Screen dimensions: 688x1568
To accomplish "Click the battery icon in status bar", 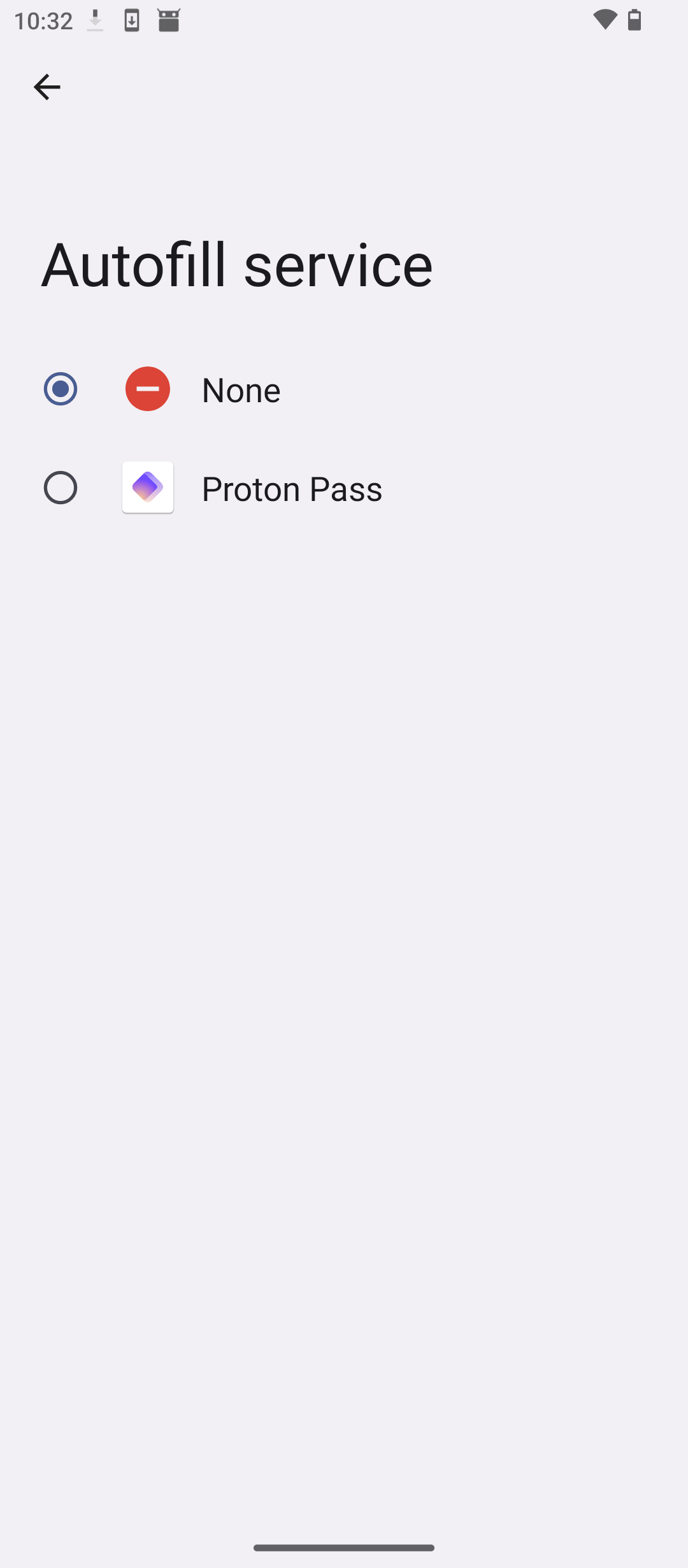I will tap(634, 20).
